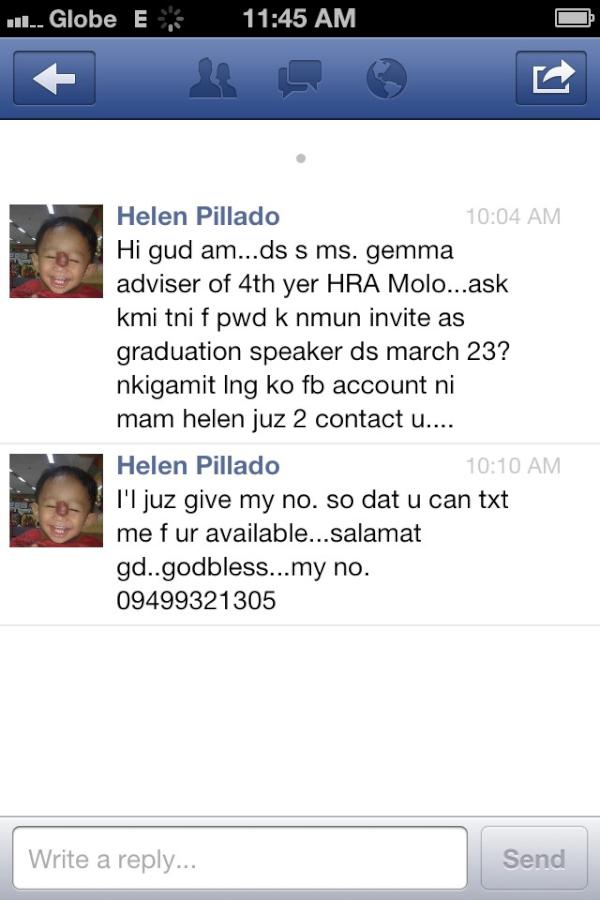
Task: Send the reply message
Action: click(x=533, y=858)
